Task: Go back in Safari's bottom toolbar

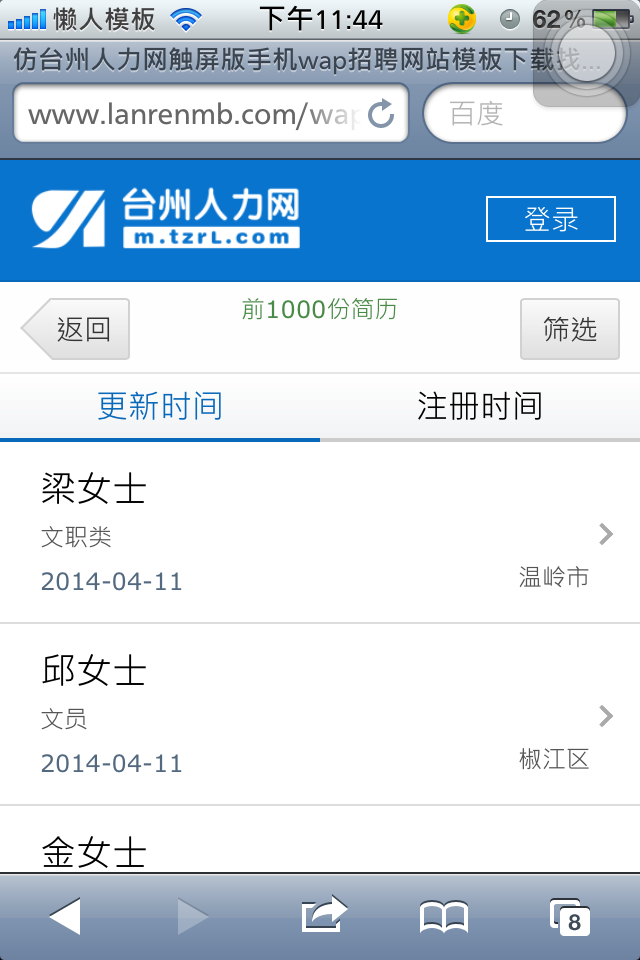Action: [x=65, y=916]
